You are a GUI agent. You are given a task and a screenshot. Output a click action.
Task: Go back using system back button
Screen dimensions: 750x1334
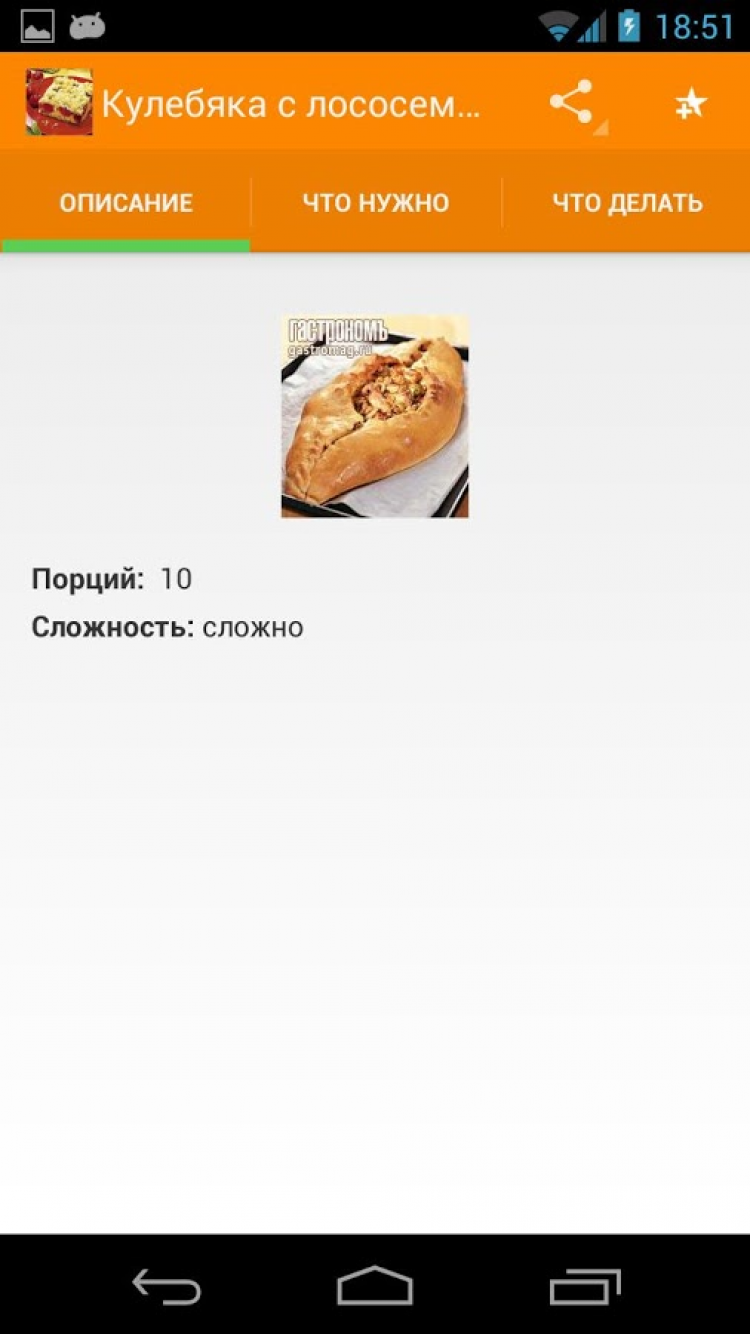(x=167, y=1286)
